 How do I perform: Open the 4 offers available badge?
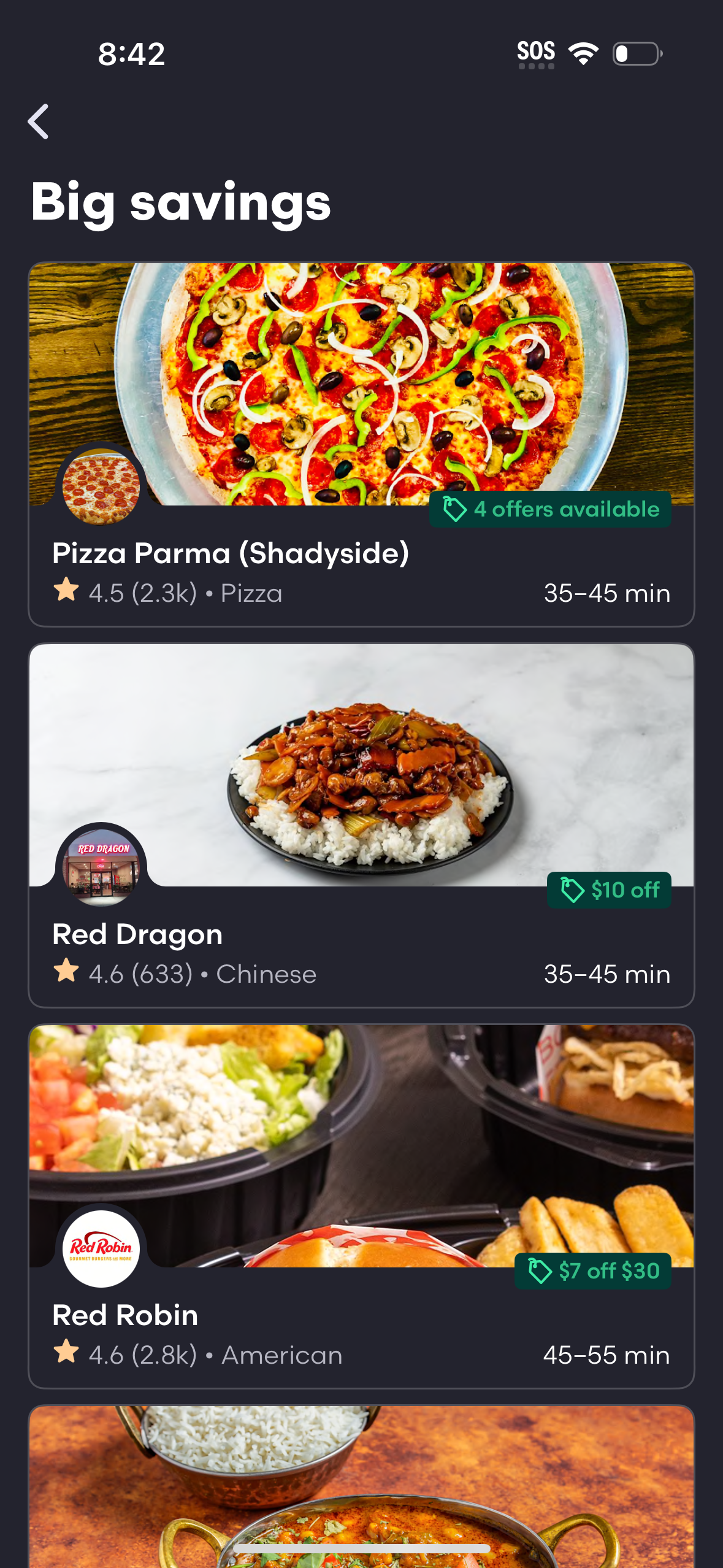(550, 508)
